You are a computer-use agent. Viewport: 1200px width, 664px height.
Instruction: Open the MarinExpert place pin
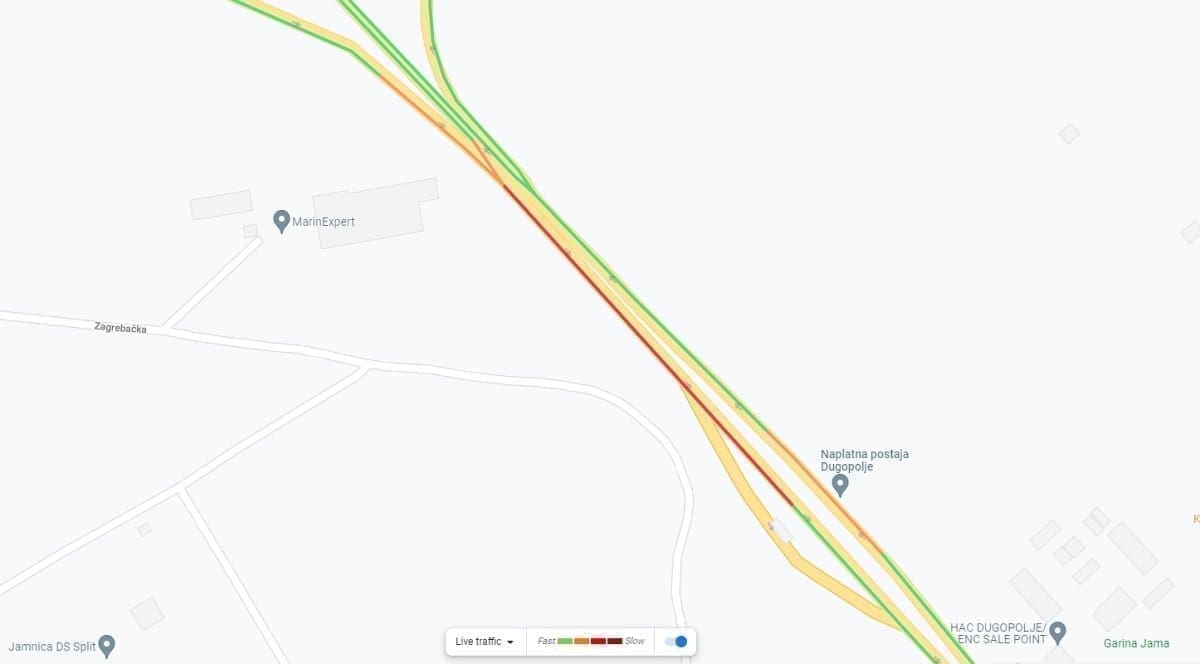tap(282, 220)
